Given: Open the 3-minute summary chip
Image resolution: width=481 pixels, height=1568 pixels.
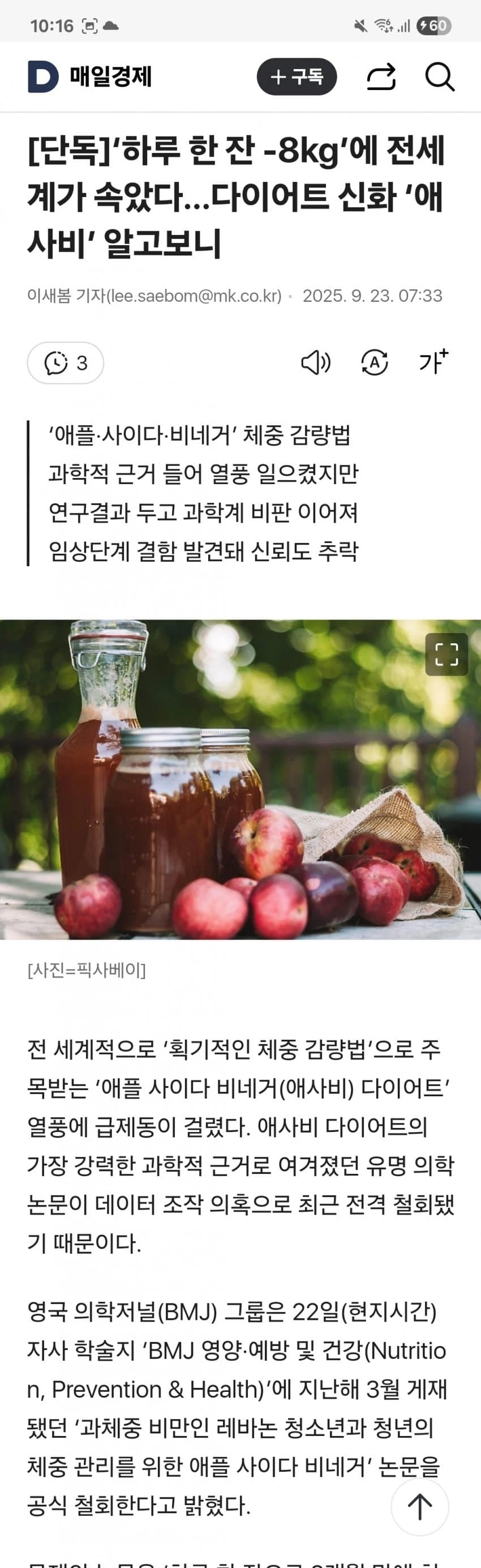Looking at the screenshot, I should coord(66,363).
